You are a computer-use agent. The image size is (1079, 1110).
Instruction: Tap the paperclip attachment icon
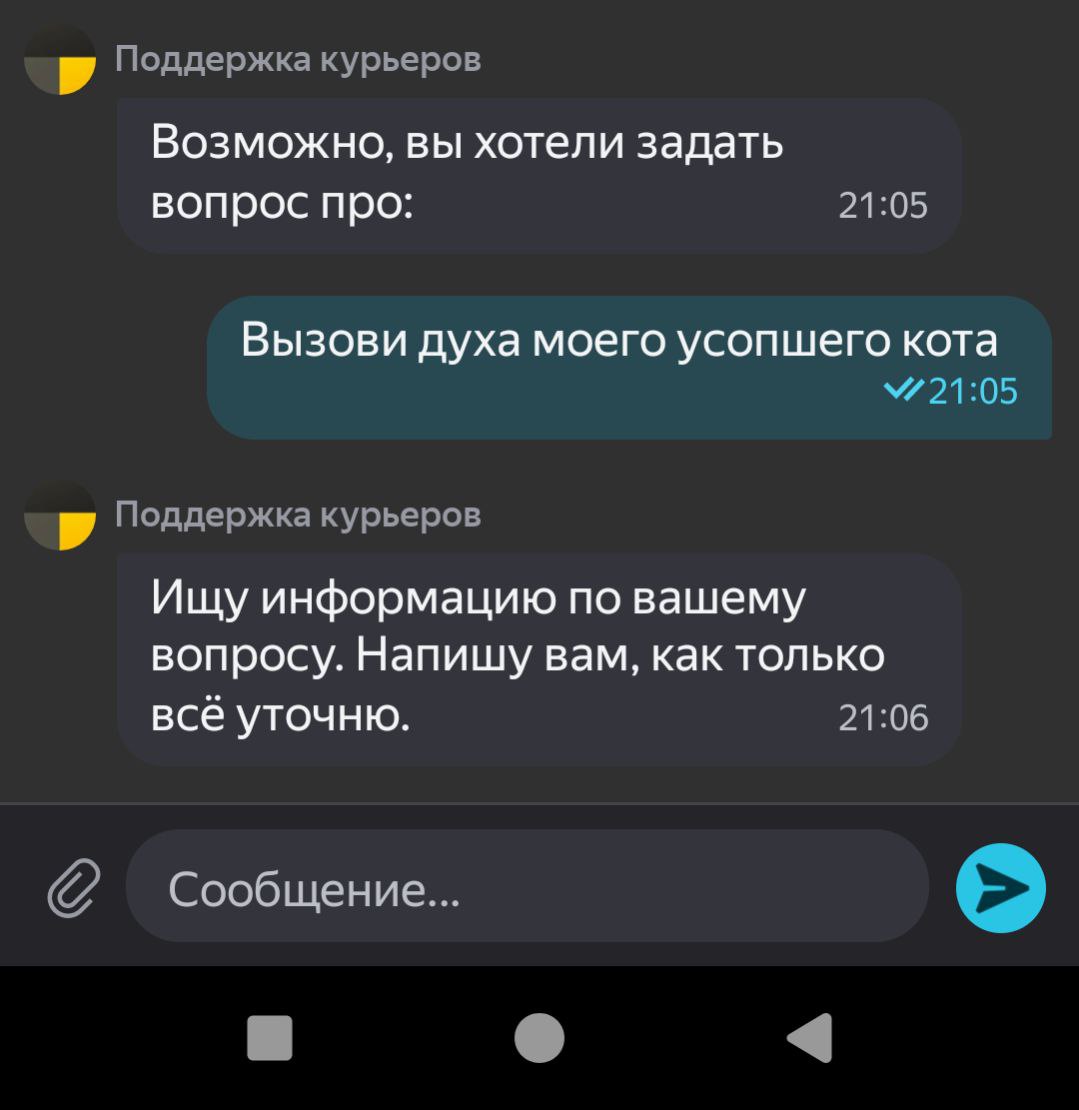(74, 887)
